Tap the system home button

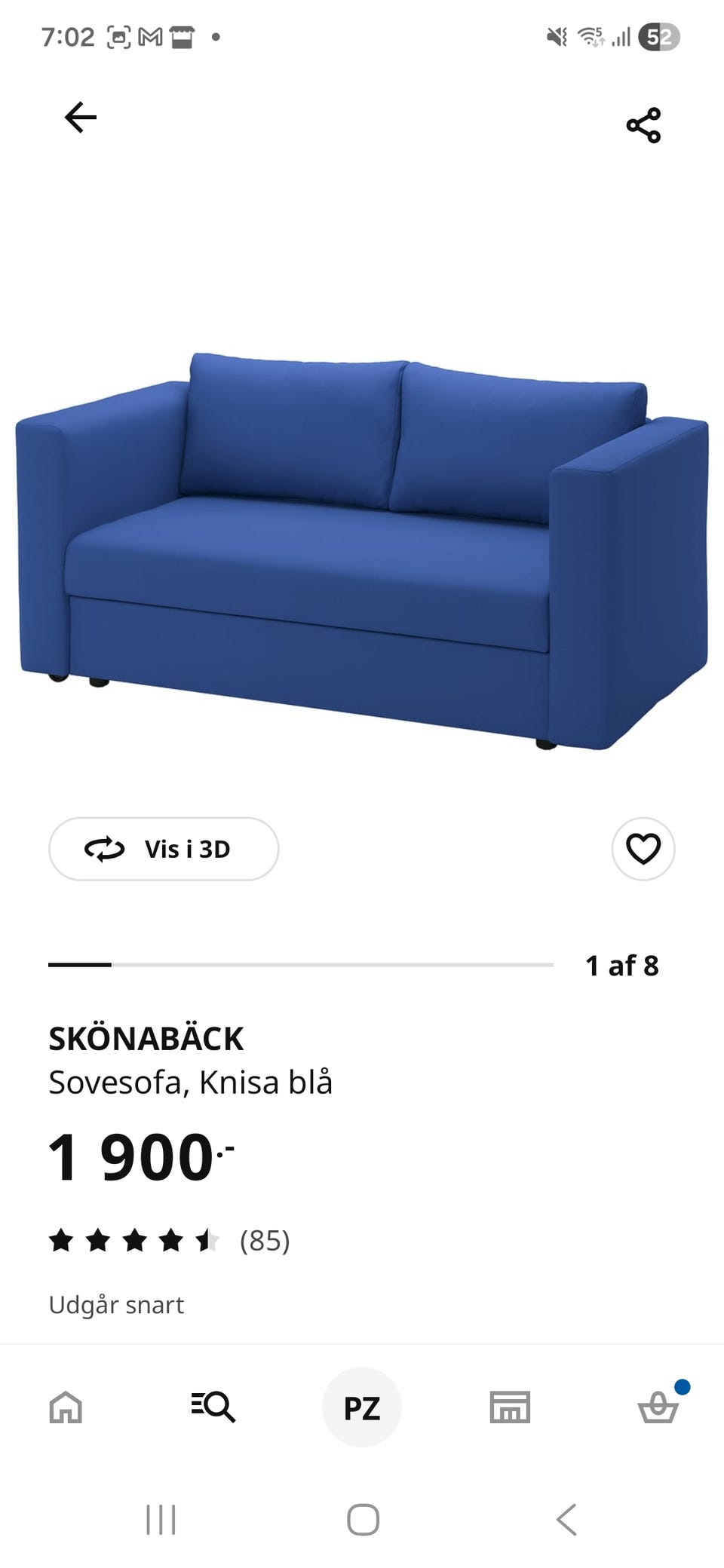(363, 1520)
